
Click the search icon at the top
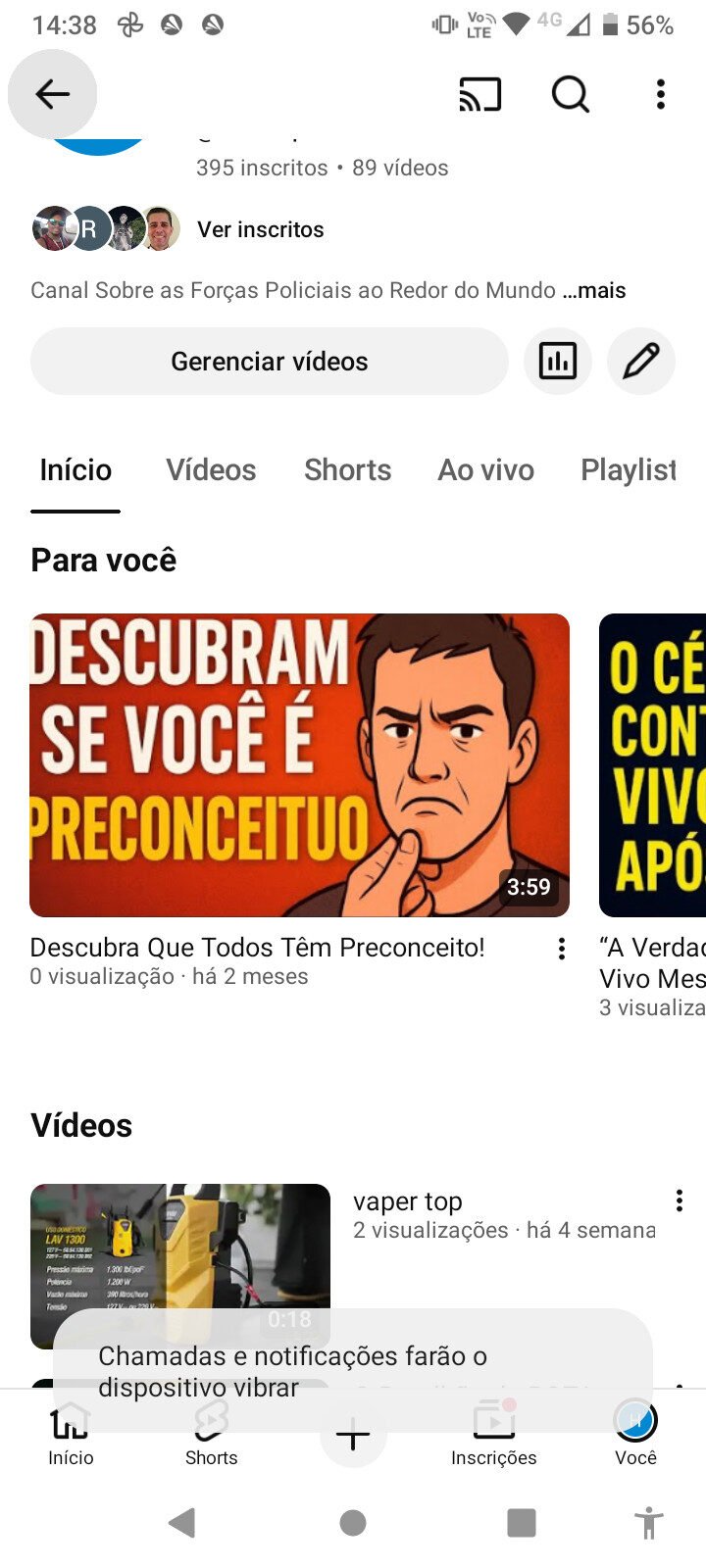click(x=571, y=94)
